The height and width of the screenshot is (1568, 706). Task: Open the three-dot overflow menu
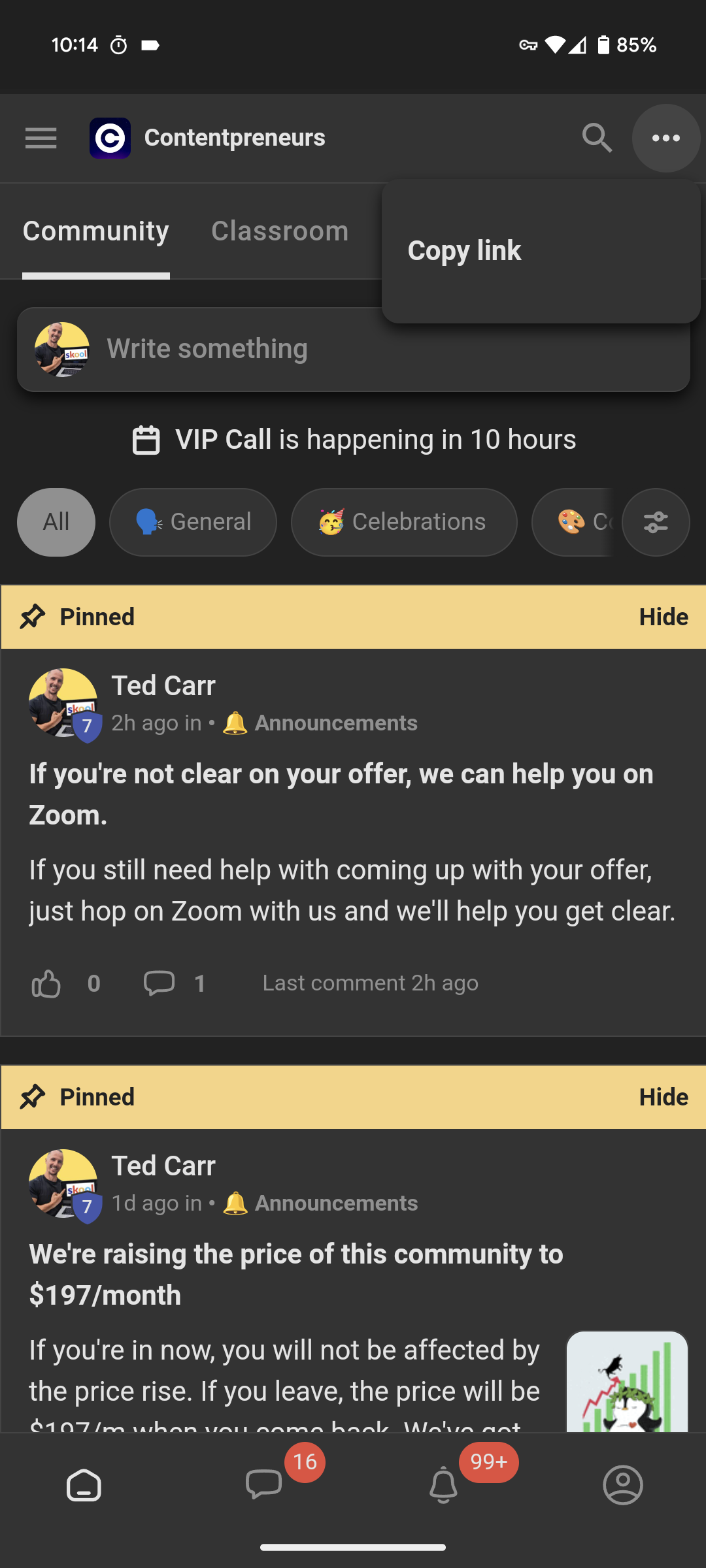pyautogui.click(x=666, y=138)
